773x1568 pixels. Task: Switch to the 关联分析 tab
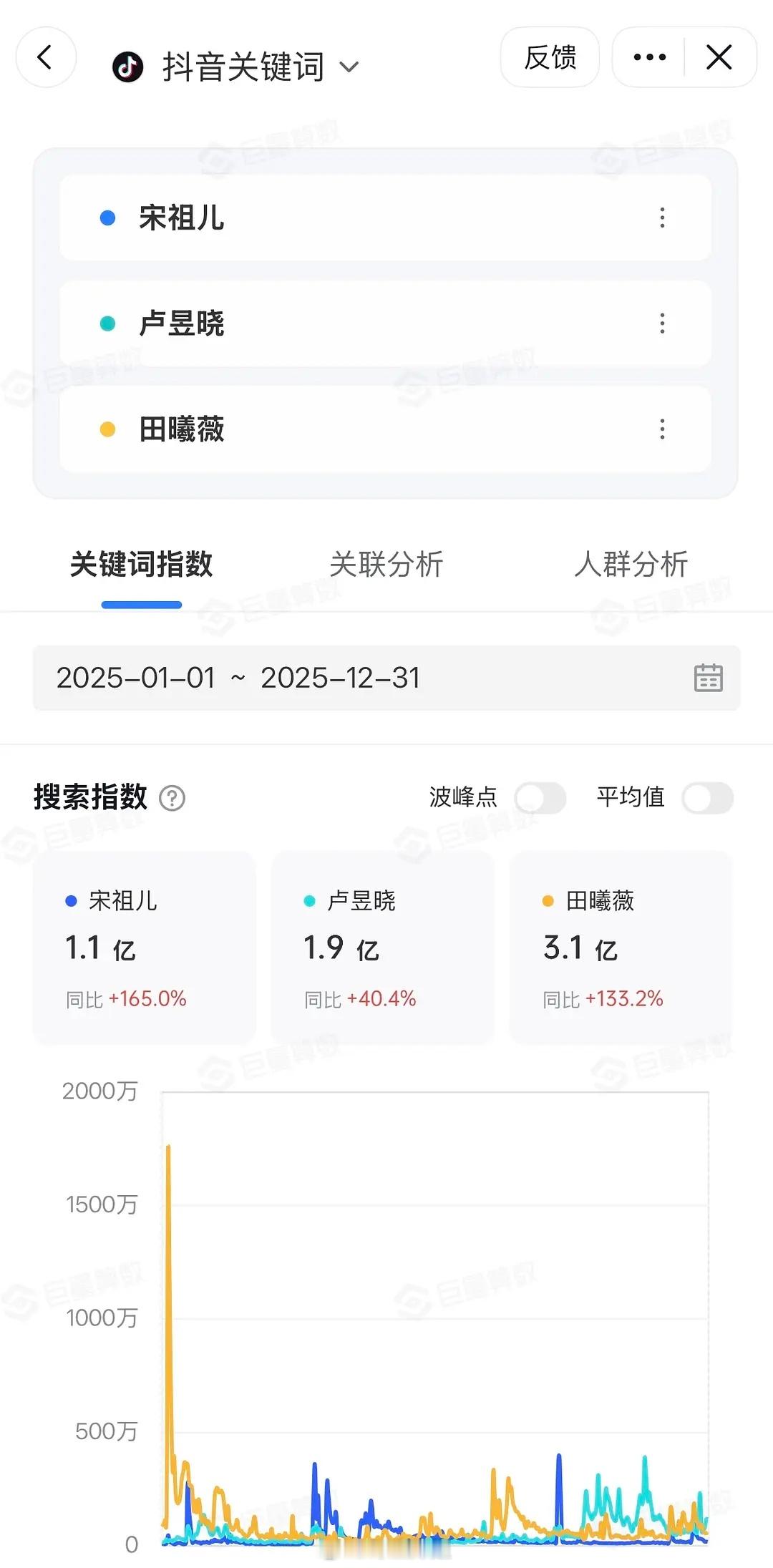click(x=386, y=564)
